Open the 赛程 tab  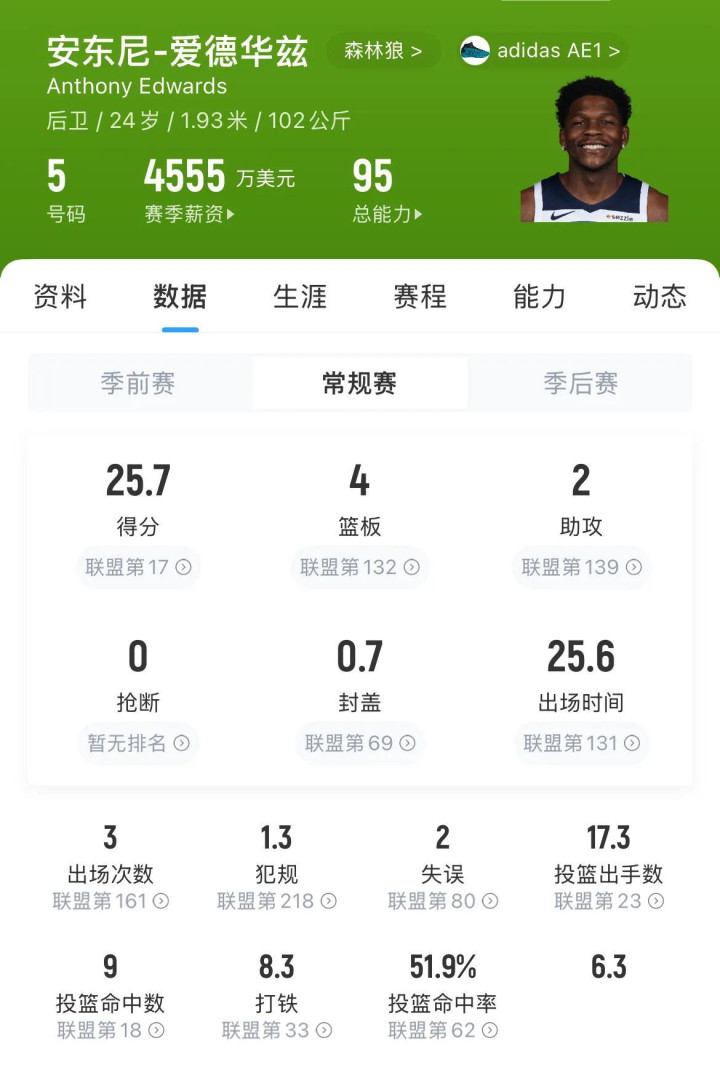click(x=420, y=297)
